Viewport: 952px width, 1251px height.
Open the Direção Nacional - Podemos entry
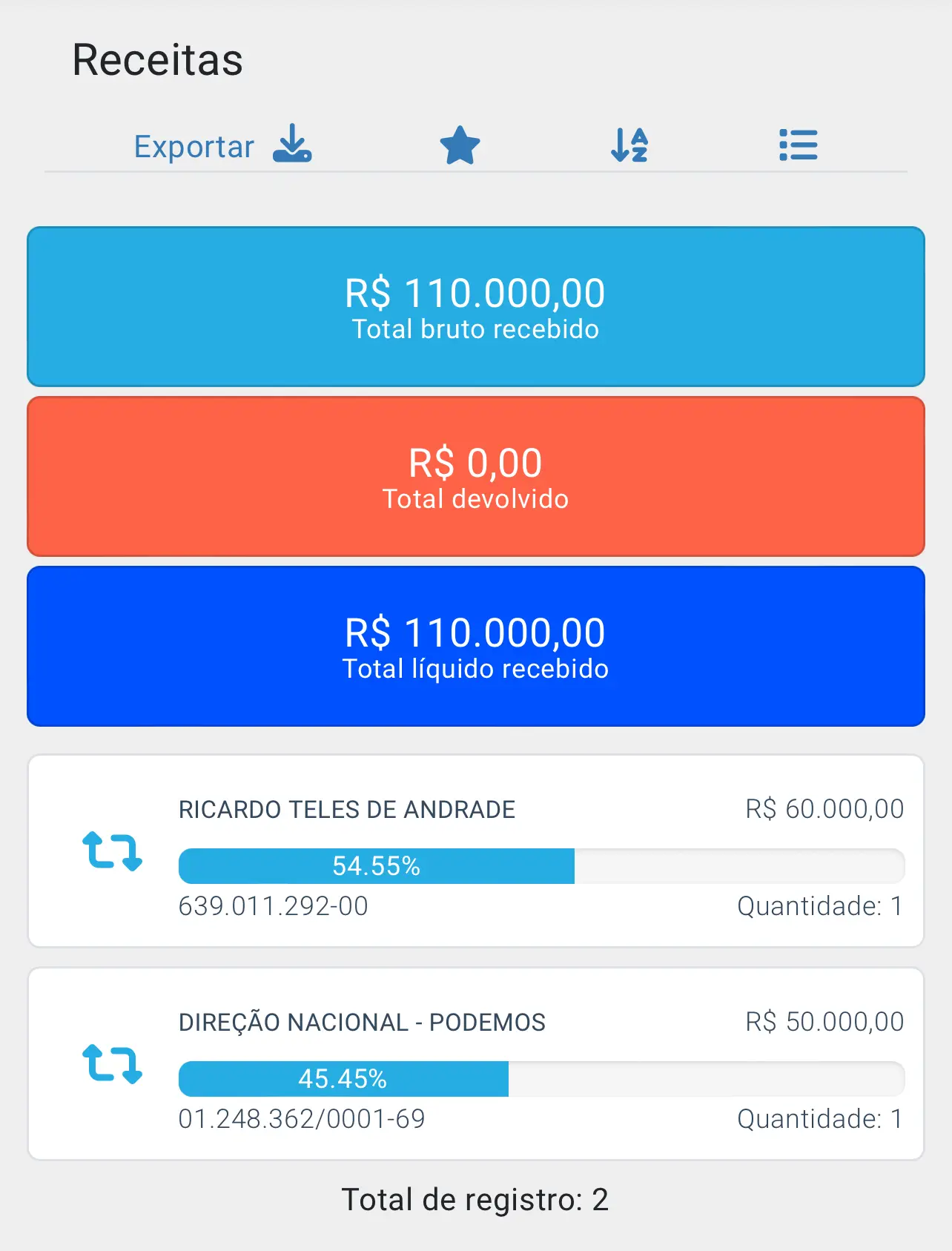click(x=475, y=1063)
